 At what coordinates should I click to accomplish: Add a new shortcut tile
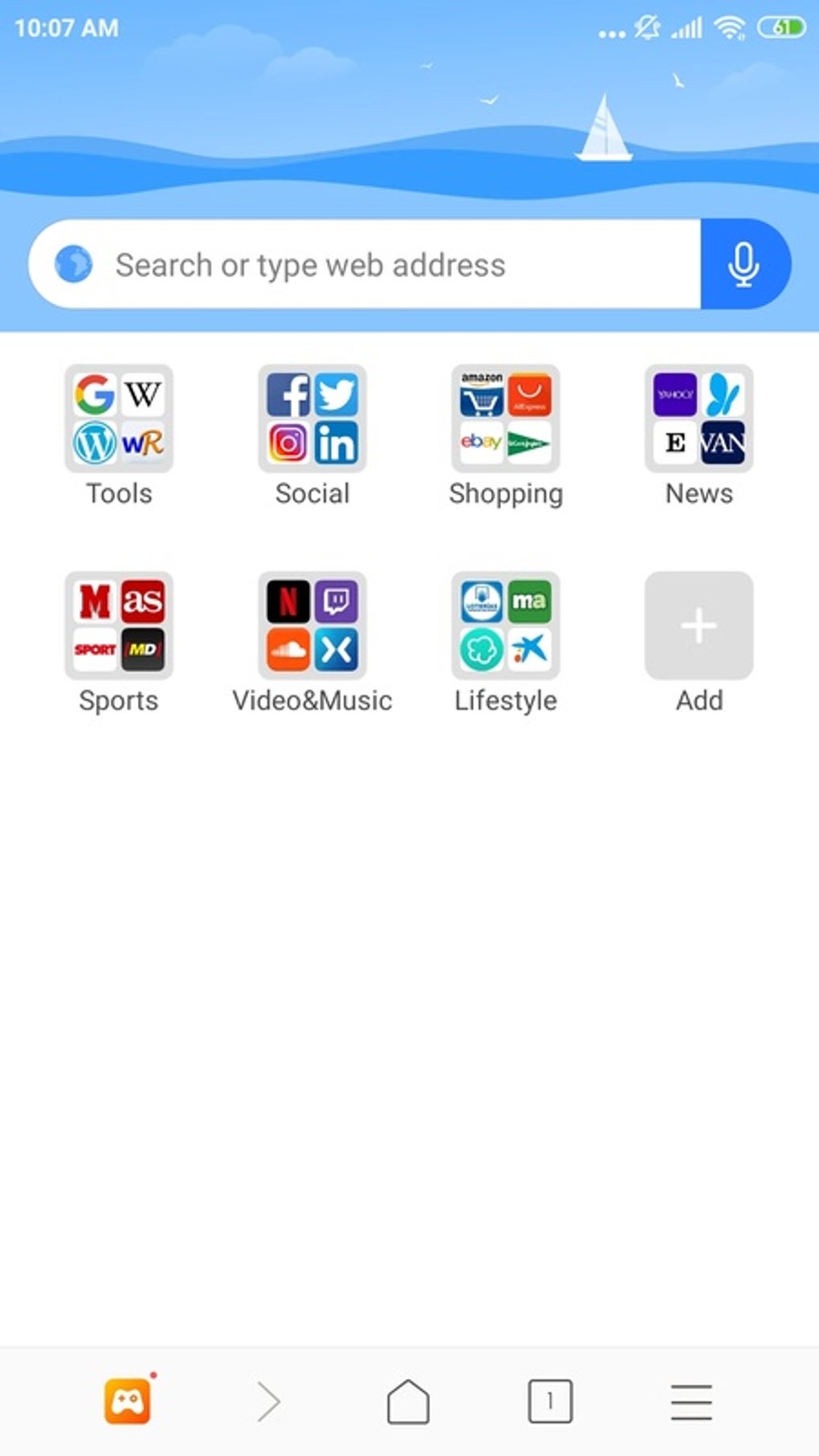coord(699,626)
